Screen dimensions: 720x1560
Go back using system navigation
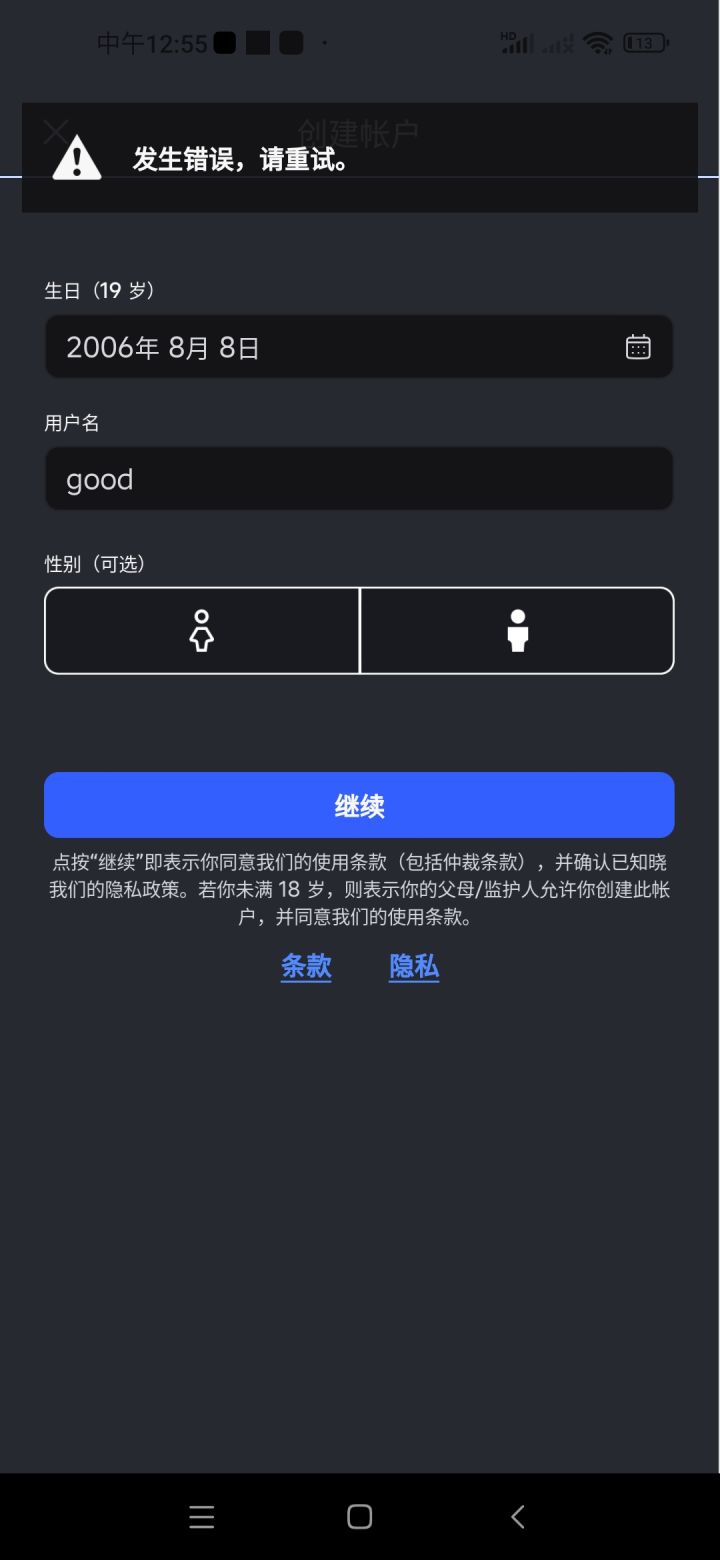coord(517,1517)
